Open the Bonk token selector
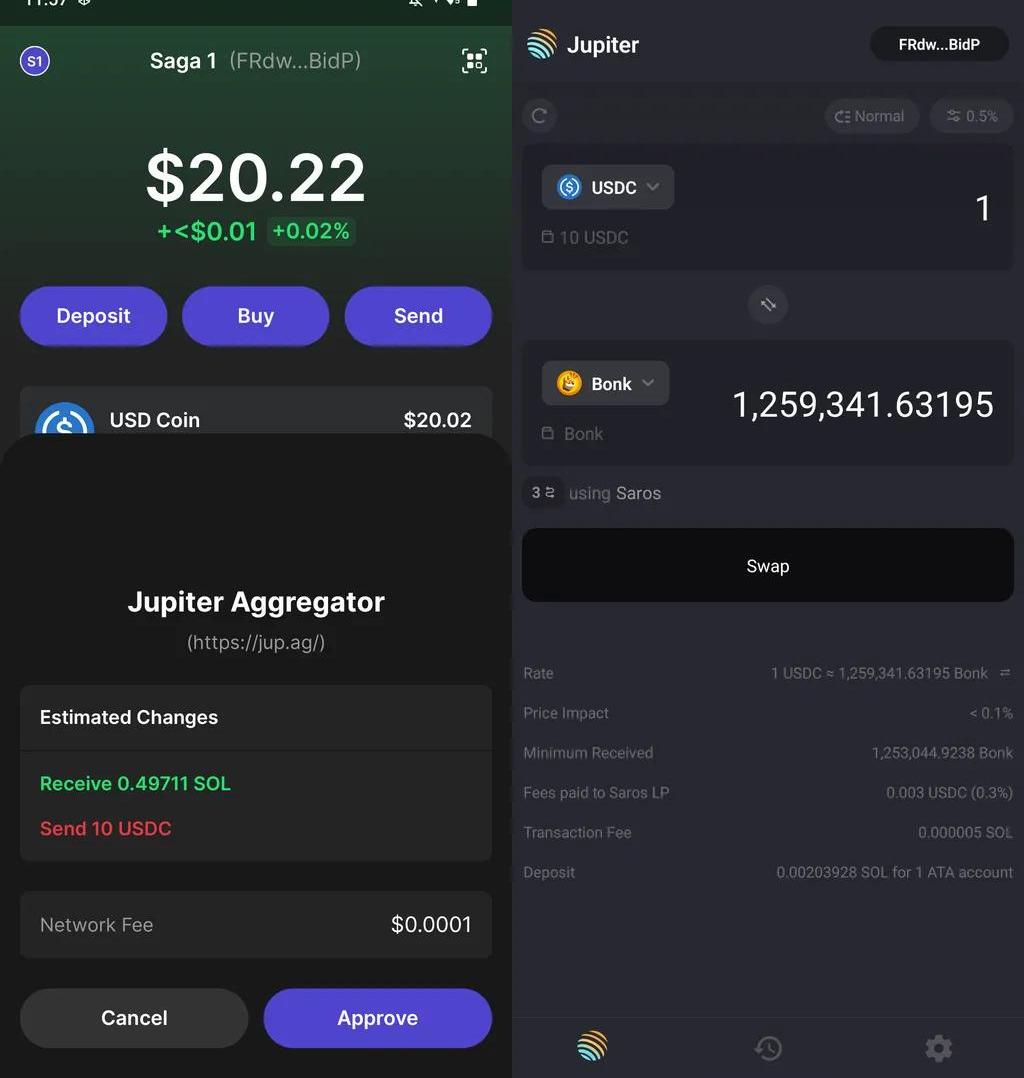Viewport: 1024px width, 1078px height. pos(605,384)
